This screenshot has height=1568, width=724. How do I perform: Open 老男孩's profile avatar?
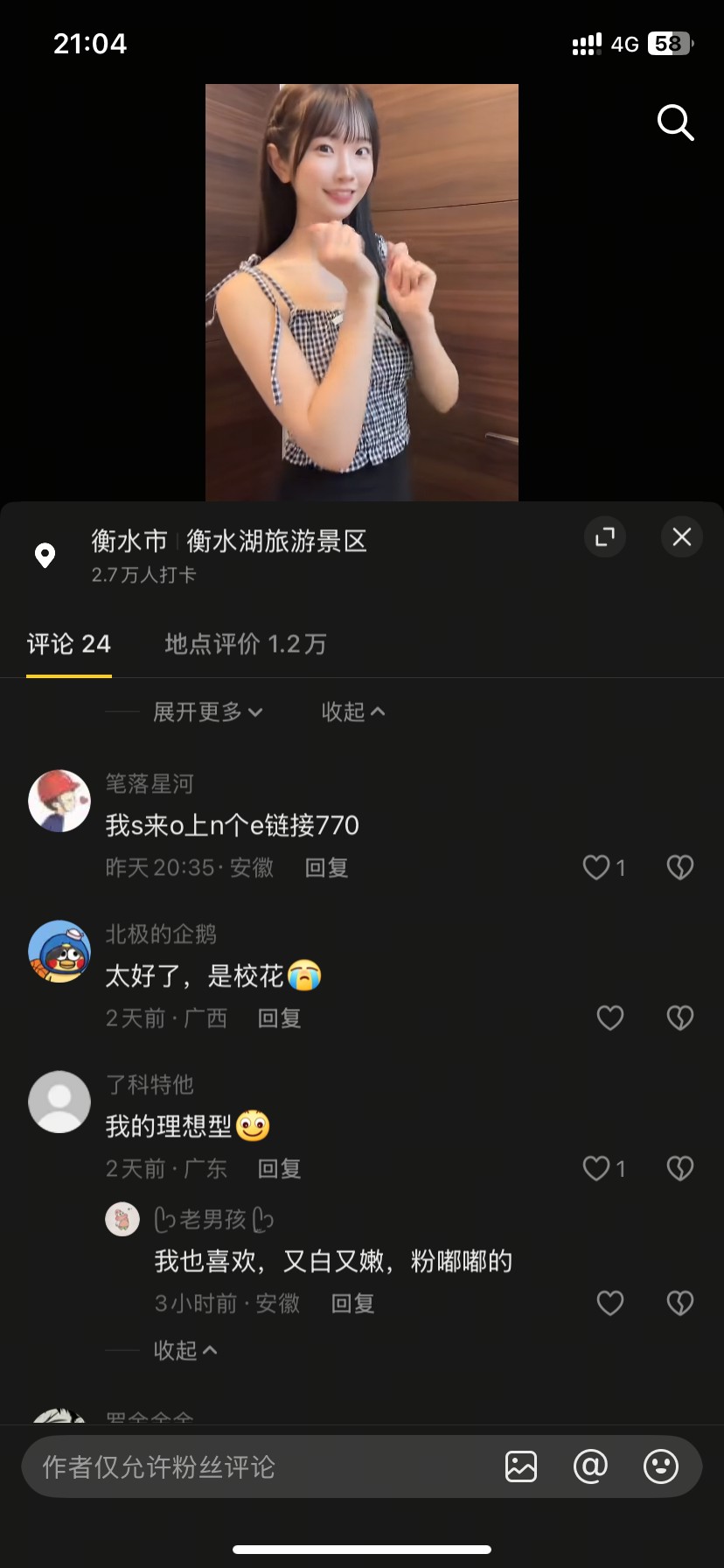[122, 1219]
